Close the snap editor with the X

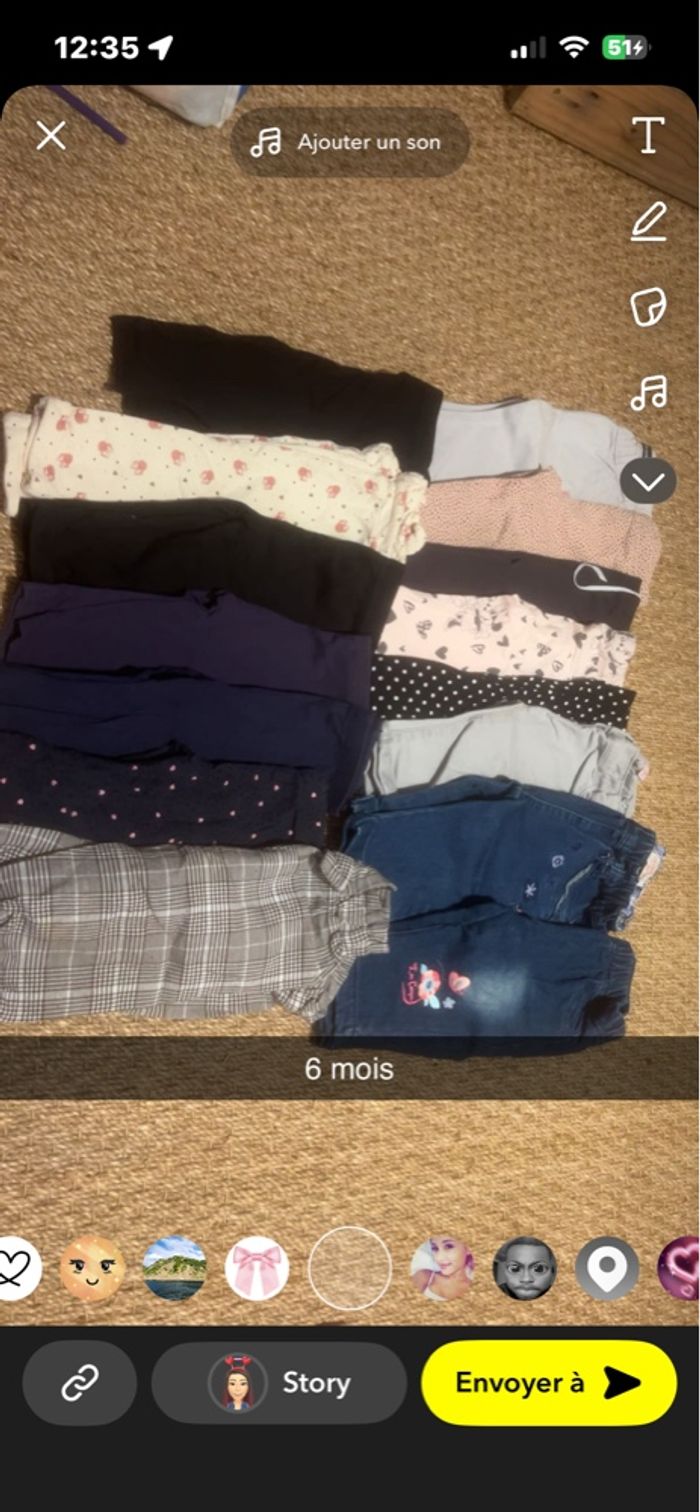click(51, 136)
